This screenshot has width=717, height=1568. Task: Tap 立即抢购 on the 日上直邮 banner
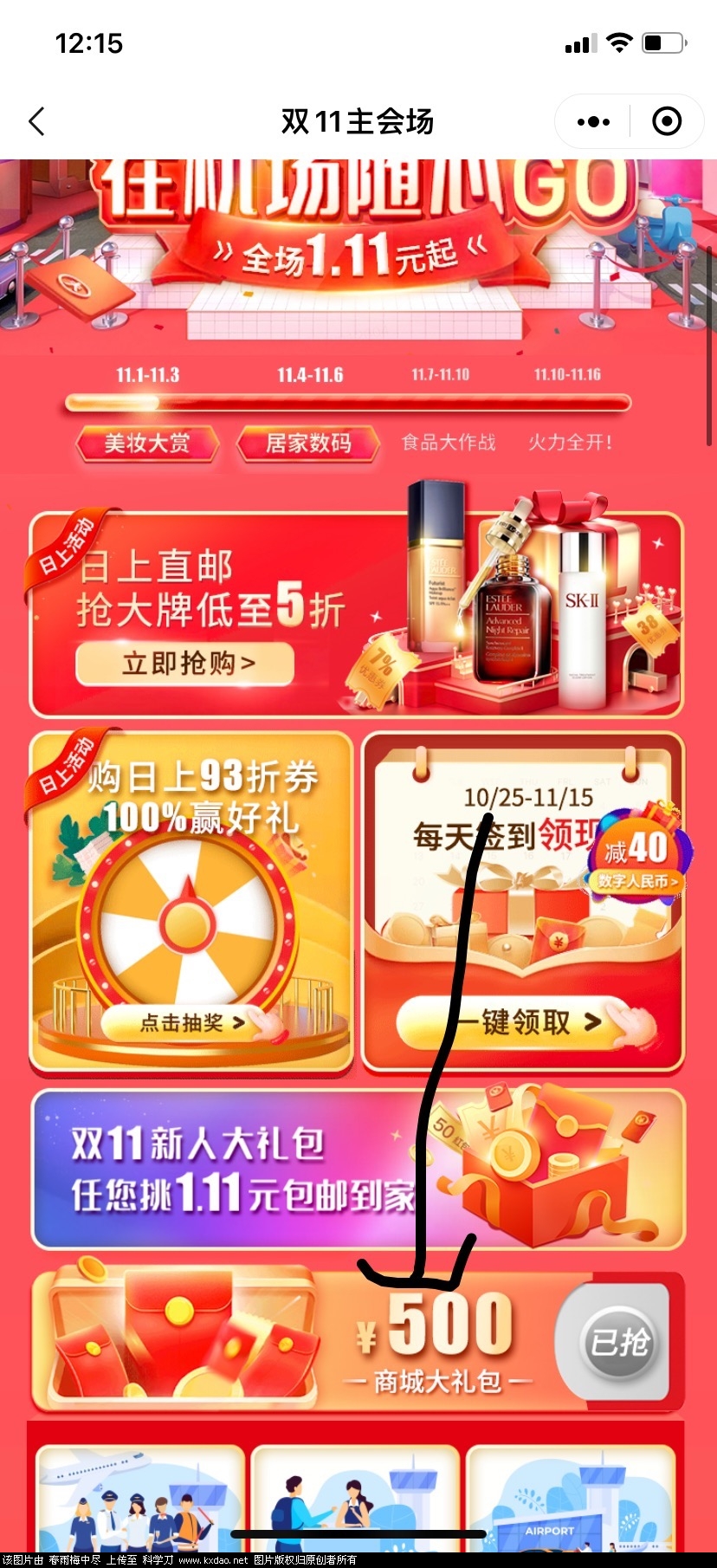[186, 664]
